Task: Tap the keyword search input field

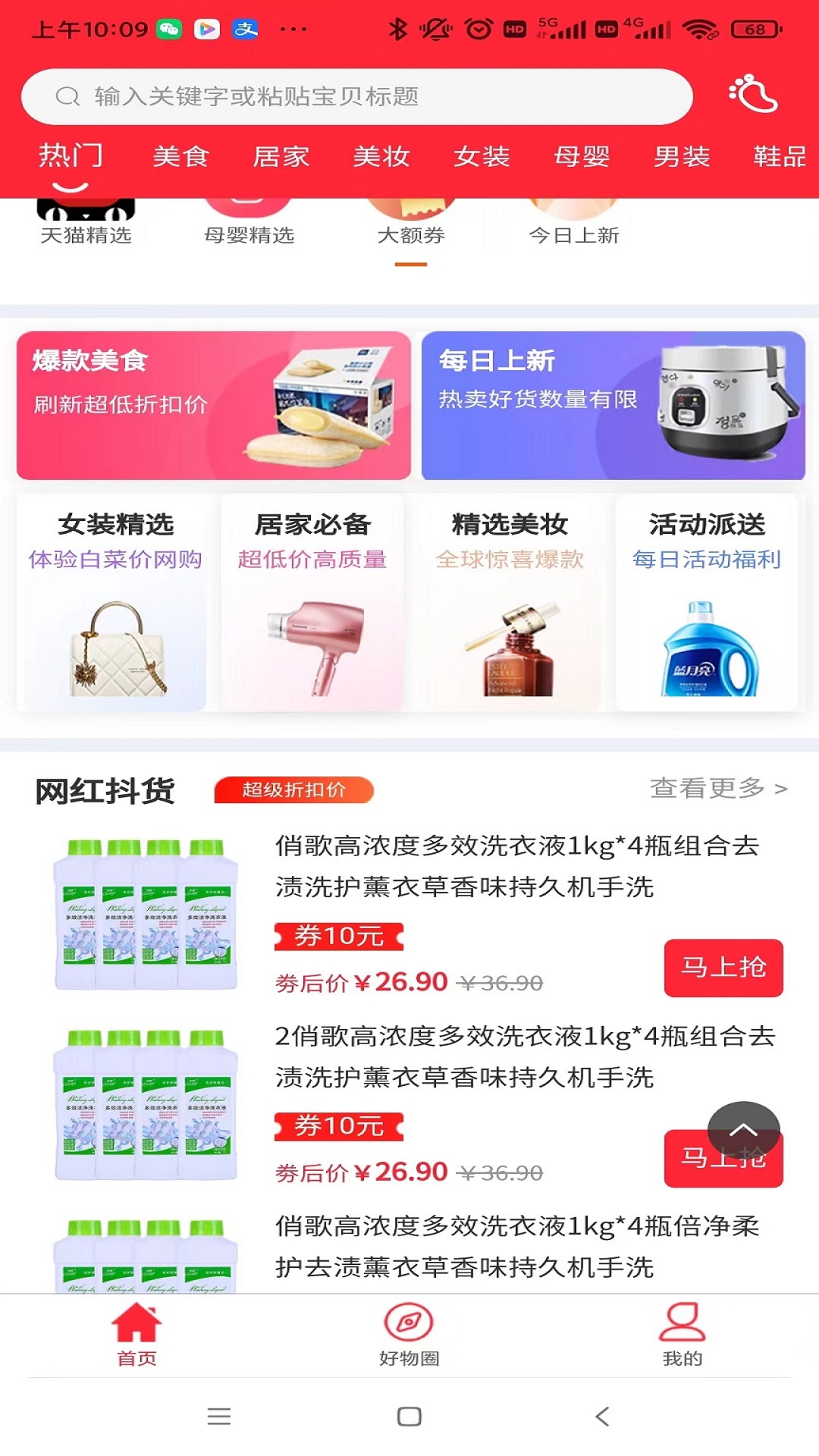Action: [x=356, y=96]
